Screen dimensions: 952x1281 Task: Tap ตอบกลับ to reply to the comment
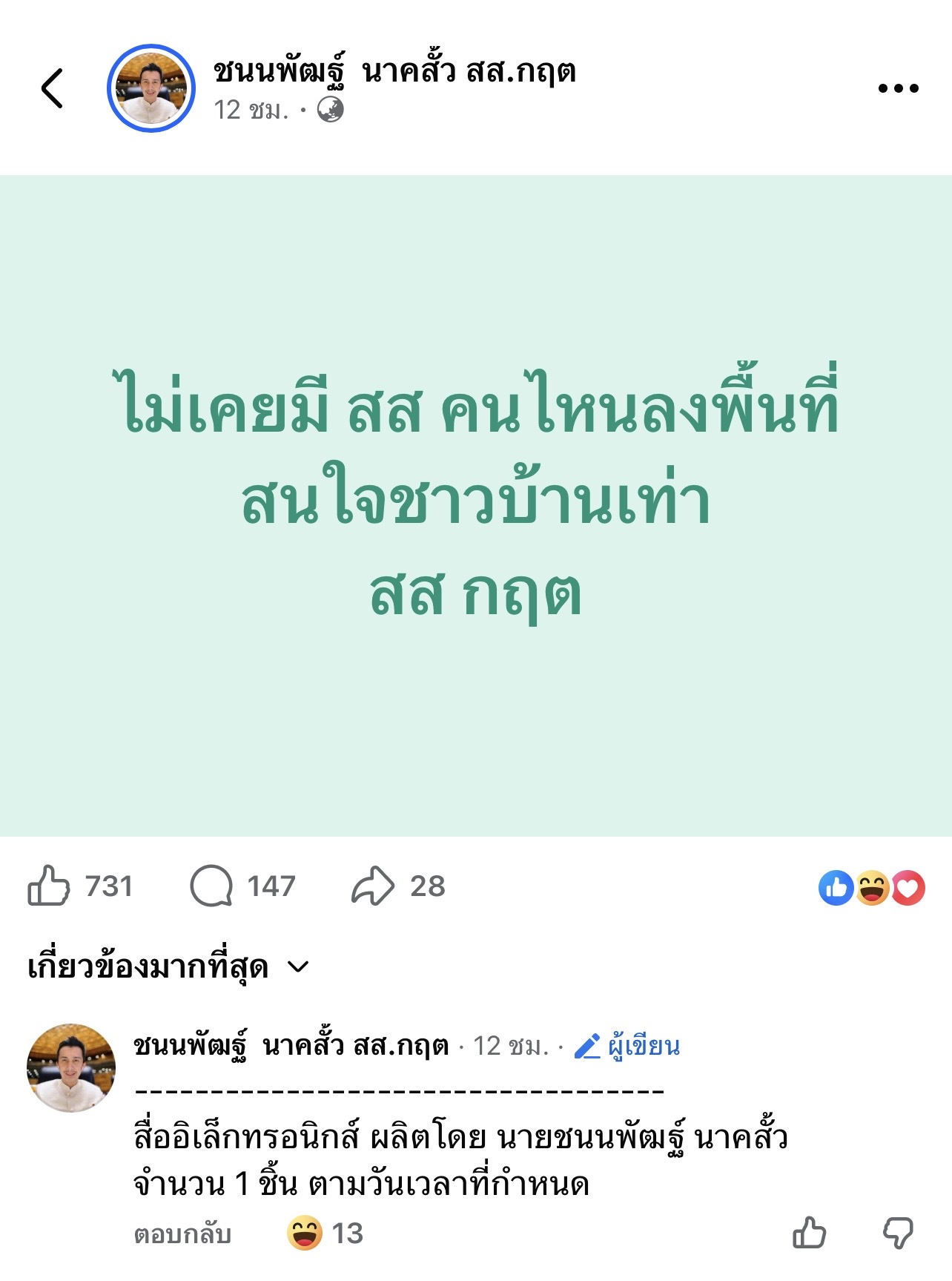(182, 1234)
